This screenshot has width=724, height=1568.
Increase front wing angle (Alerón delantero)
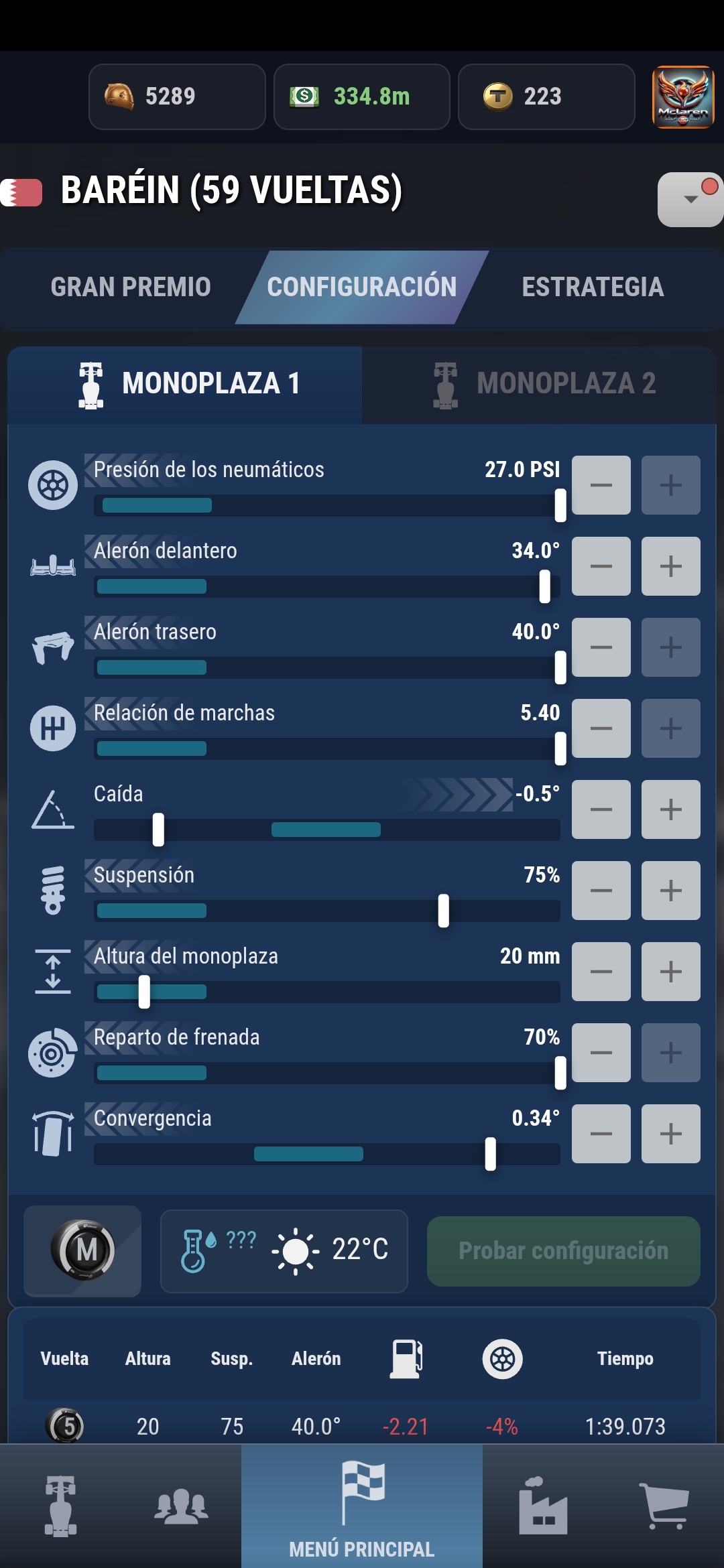pos(670,566)
